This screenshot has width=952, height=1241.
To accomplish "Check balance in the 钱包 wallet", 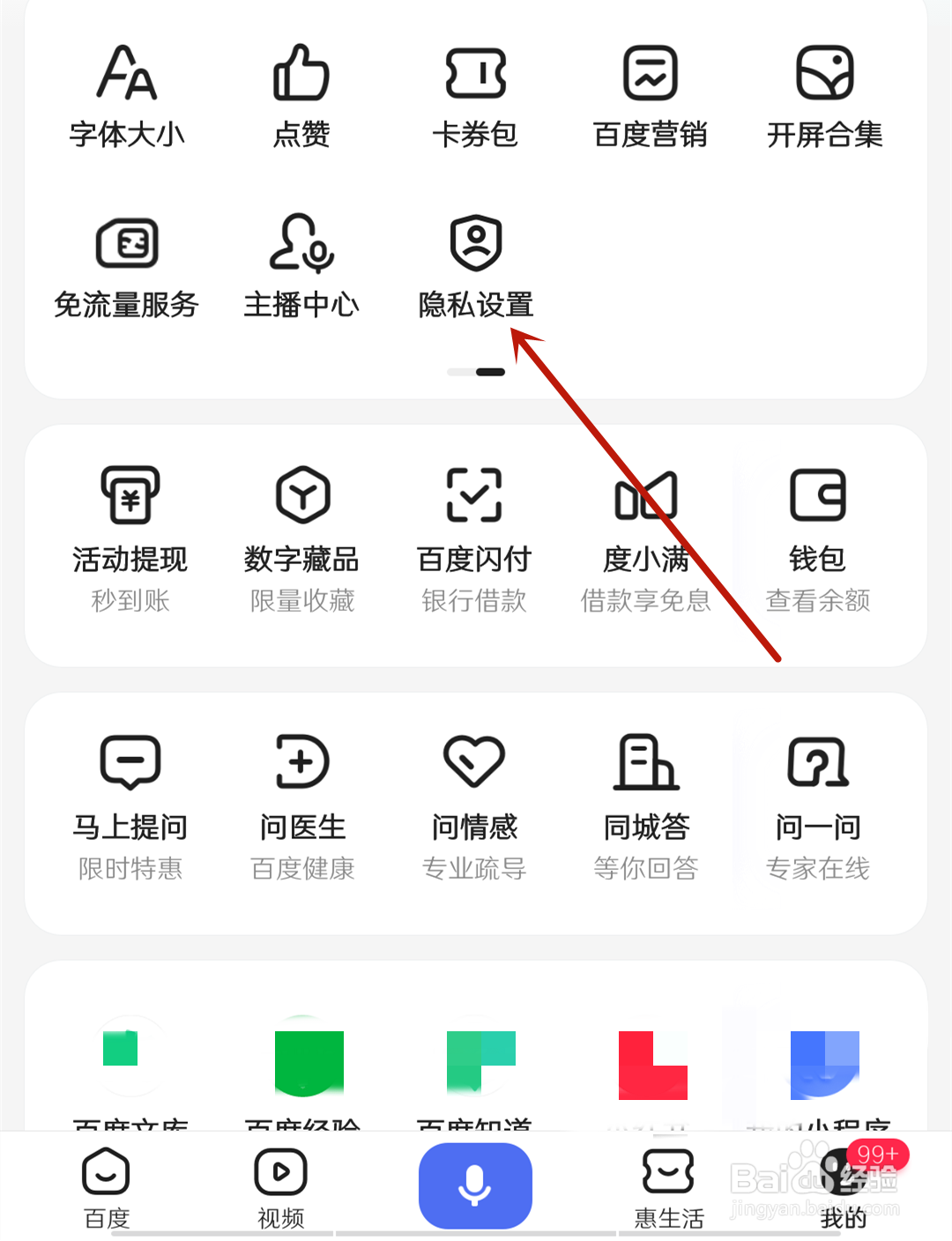I will point(816,529).
